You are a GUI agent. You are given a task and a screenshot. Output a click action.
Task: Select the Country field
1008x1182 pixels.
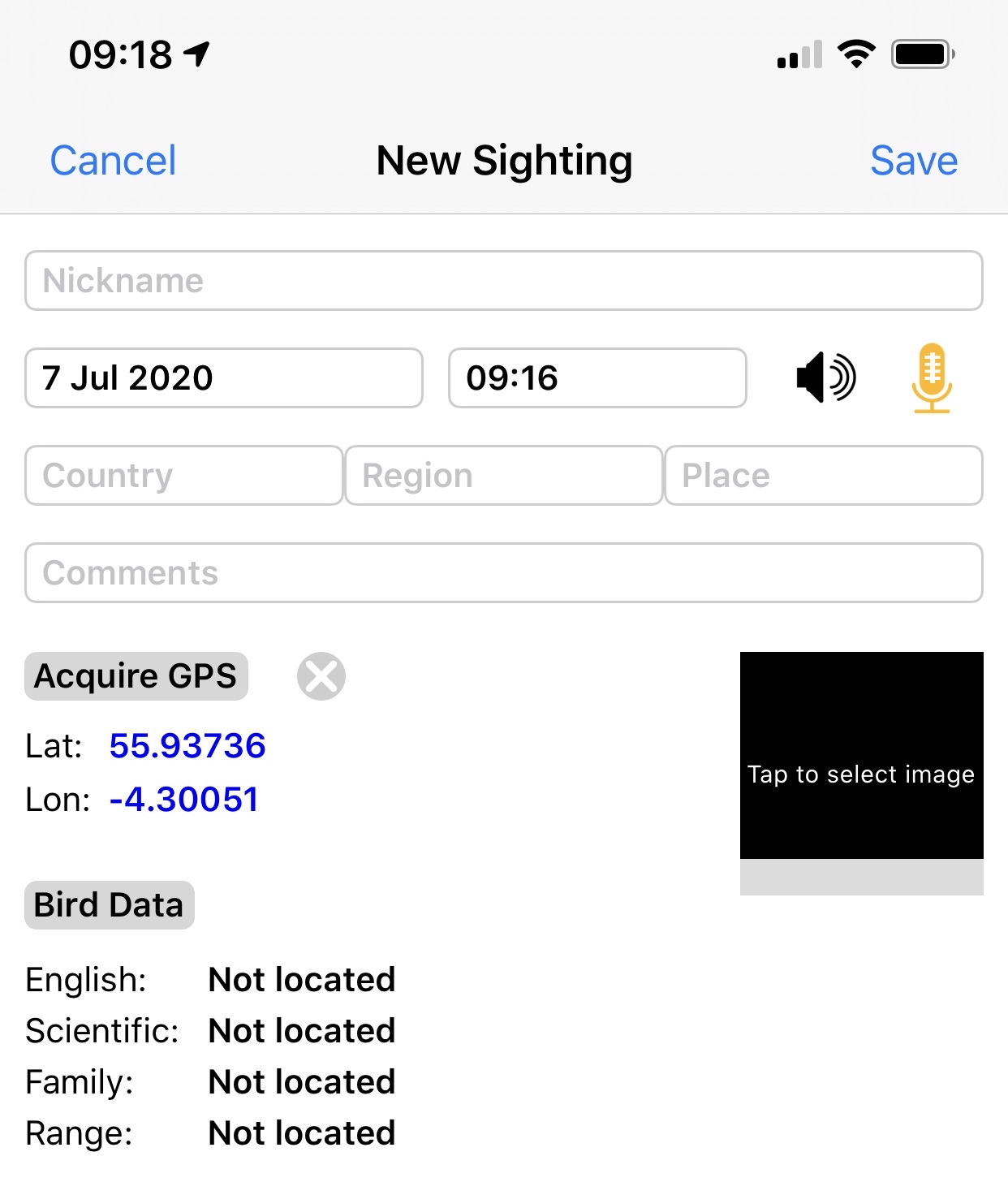183,476
